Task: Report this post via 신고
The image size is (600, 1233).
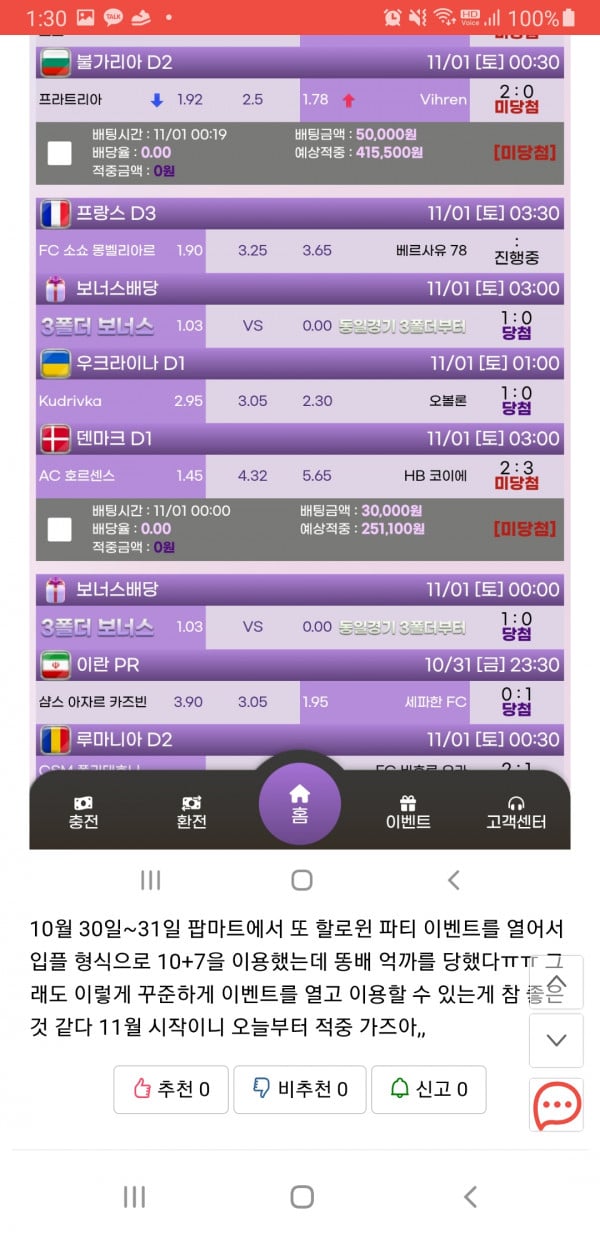Action: click(428, 1089)
